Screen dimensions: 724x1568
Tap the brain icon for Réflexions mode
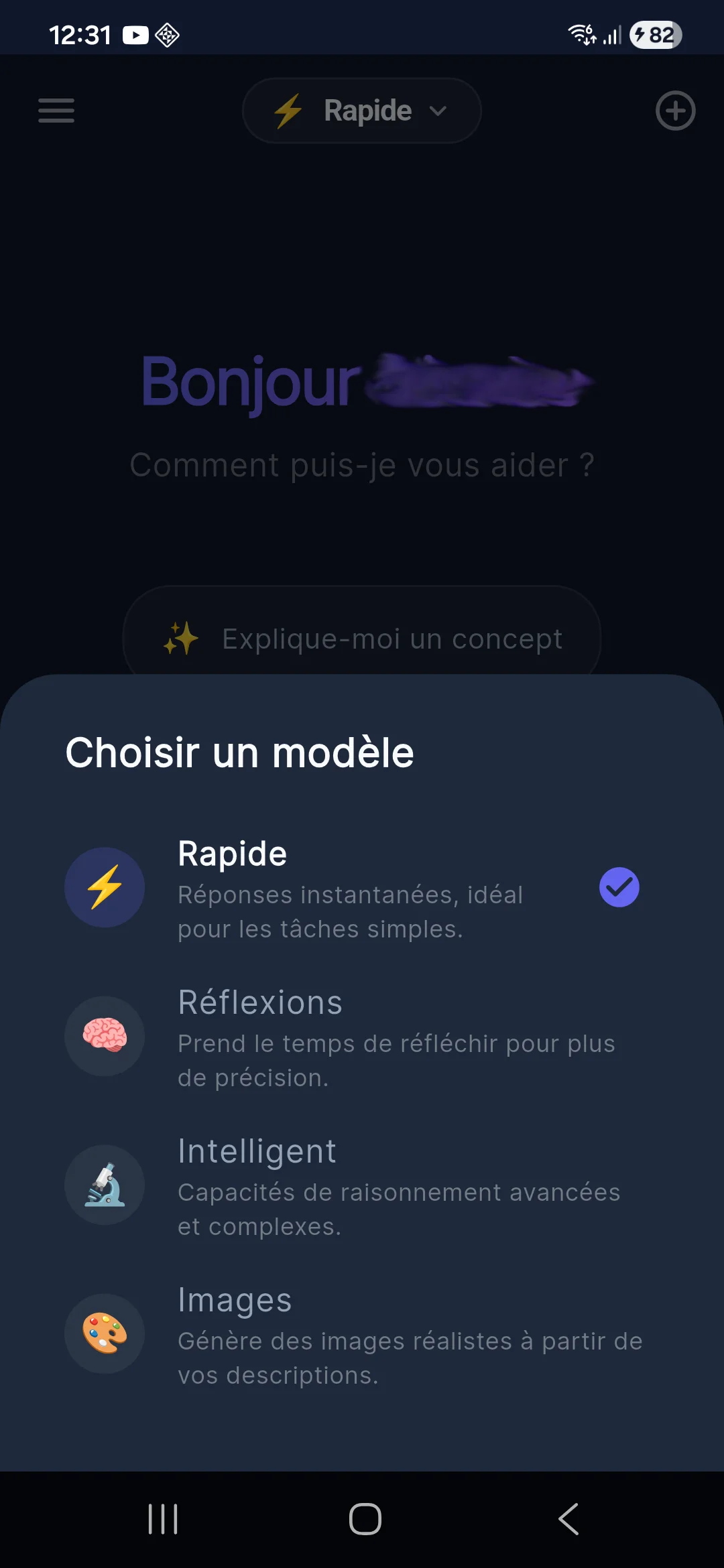pos(105,1036)
